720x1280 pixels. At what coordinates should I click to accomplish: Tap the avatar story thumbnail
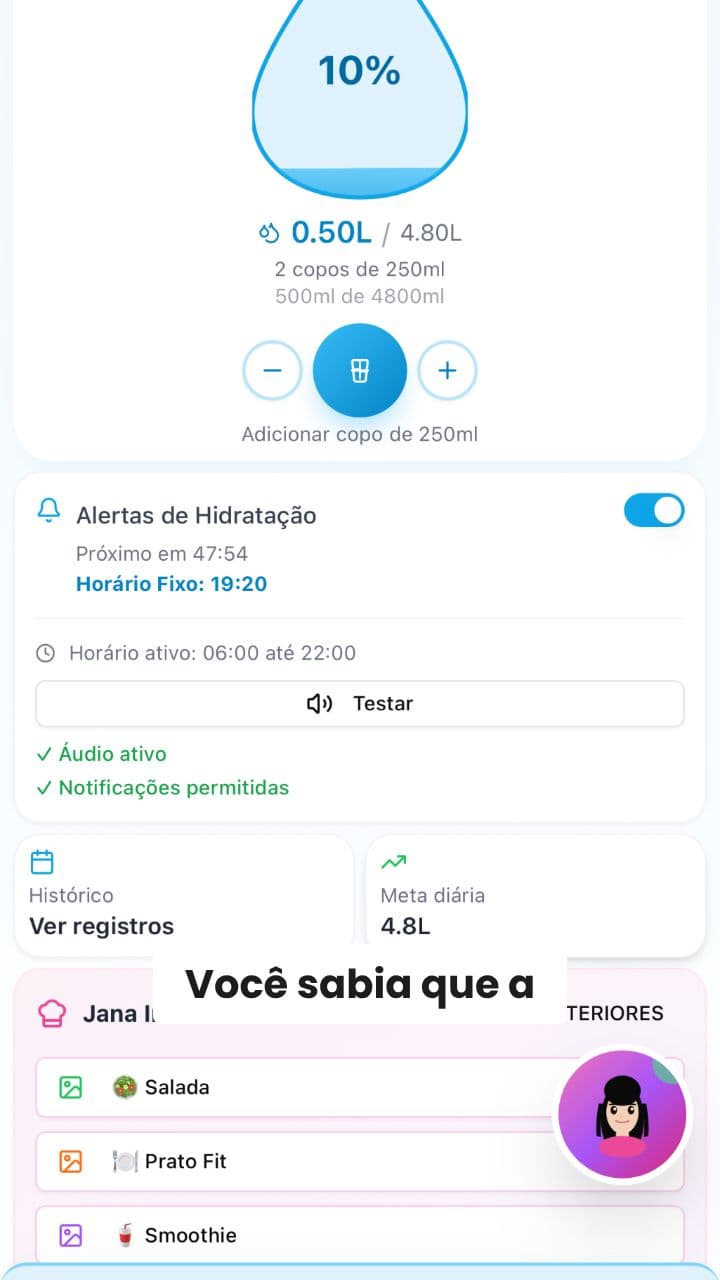point(622,1113)
